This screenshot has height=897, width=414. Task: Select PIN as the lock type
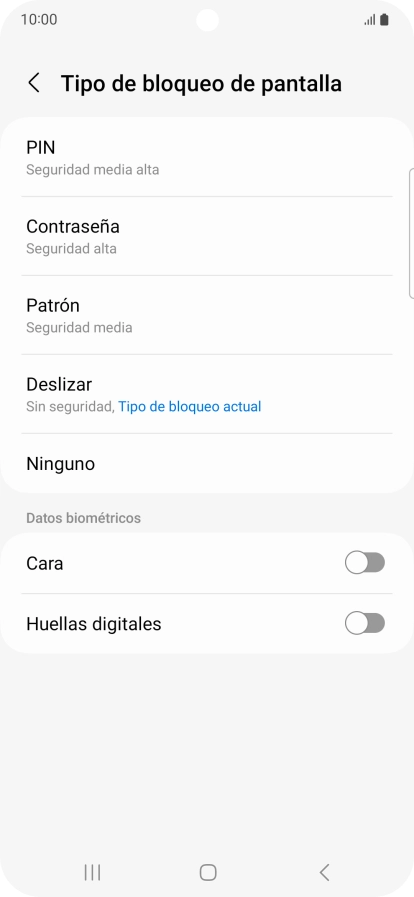pos(207,157)
